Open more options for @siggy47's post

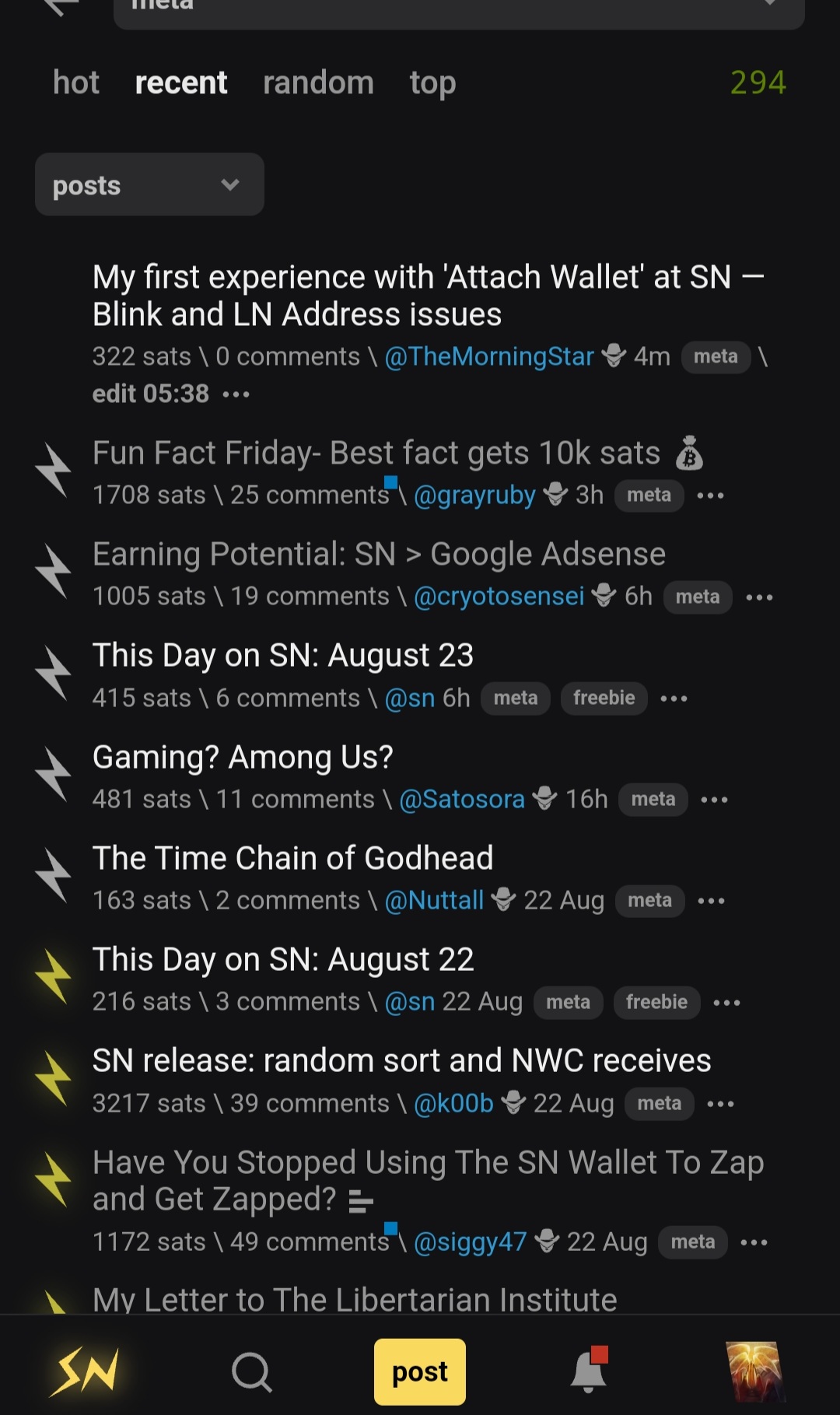[x=754, y=1242]
